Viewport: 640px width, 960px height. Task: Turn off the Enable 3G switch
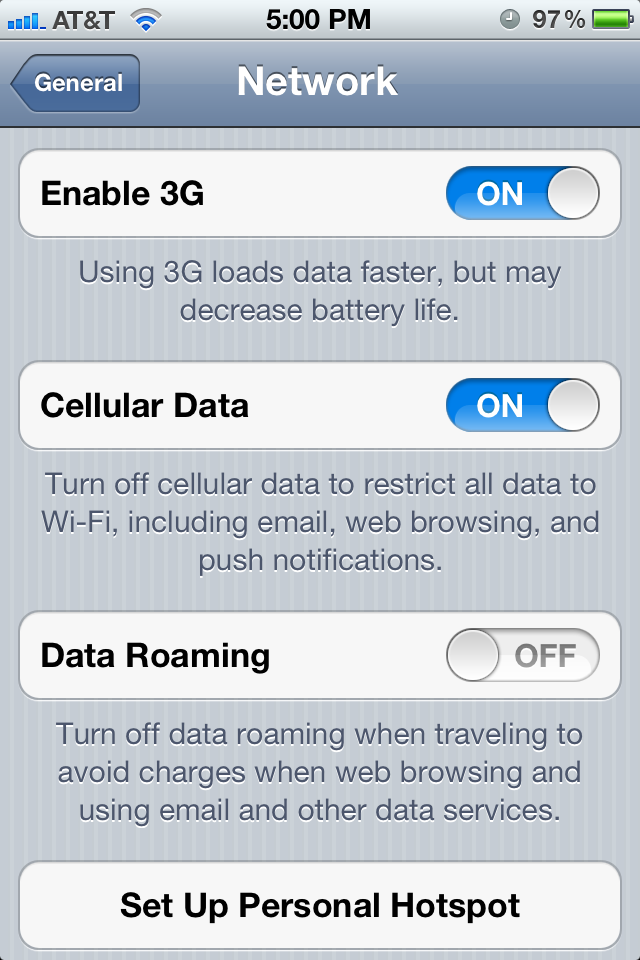click(x=522, y=193)
